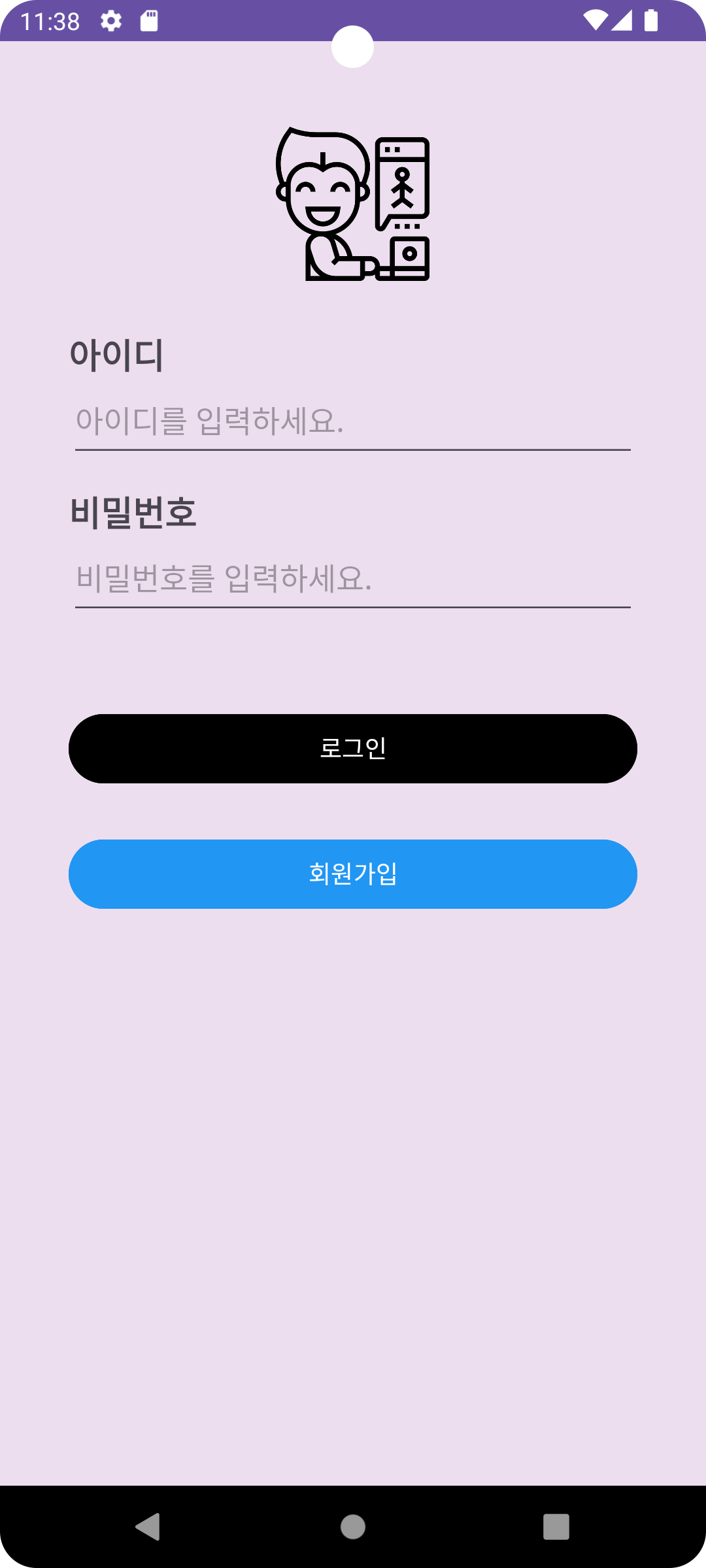
Task: Open 회원가입 sign-up button
Action: (353, 874)
